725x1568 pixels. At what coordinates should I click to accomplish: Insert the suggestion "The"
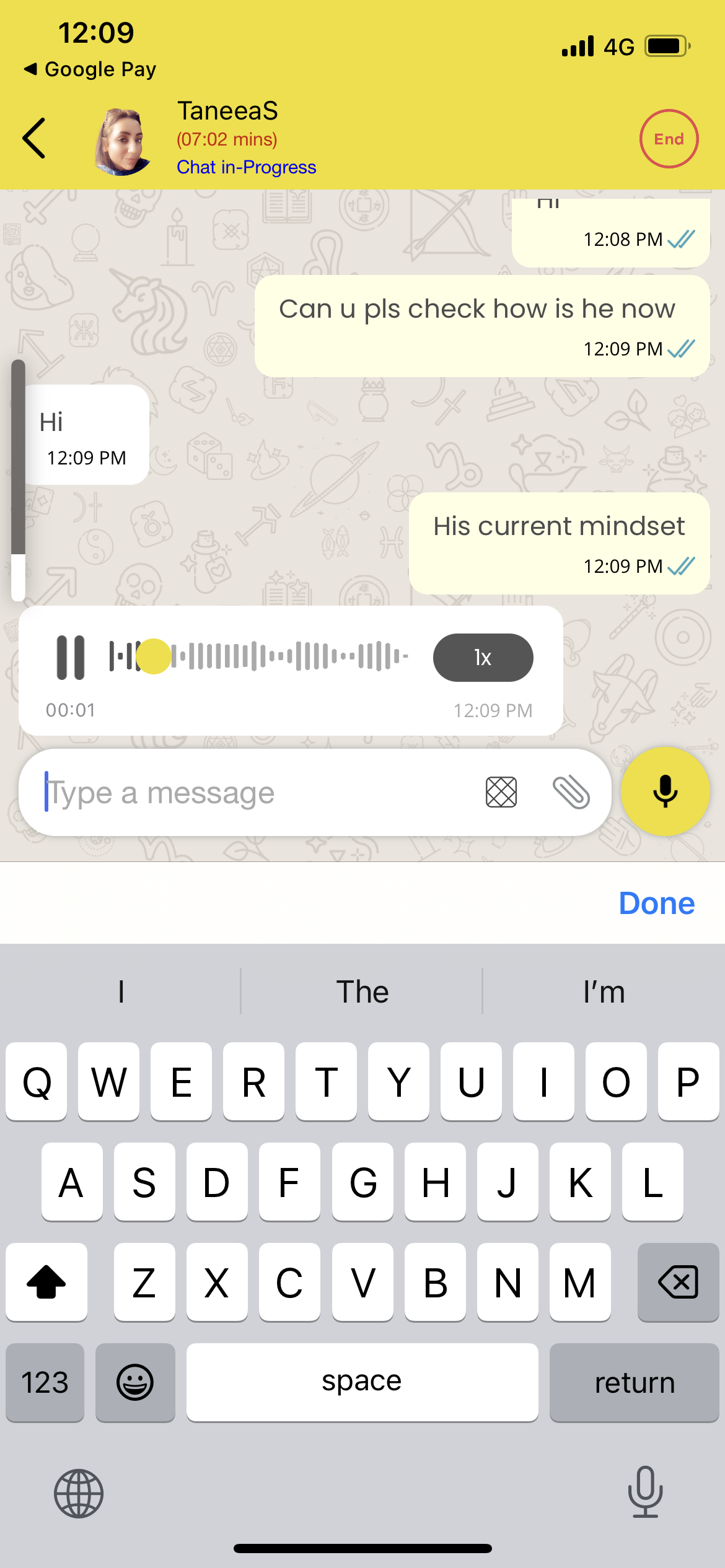[x=362, y=991]
